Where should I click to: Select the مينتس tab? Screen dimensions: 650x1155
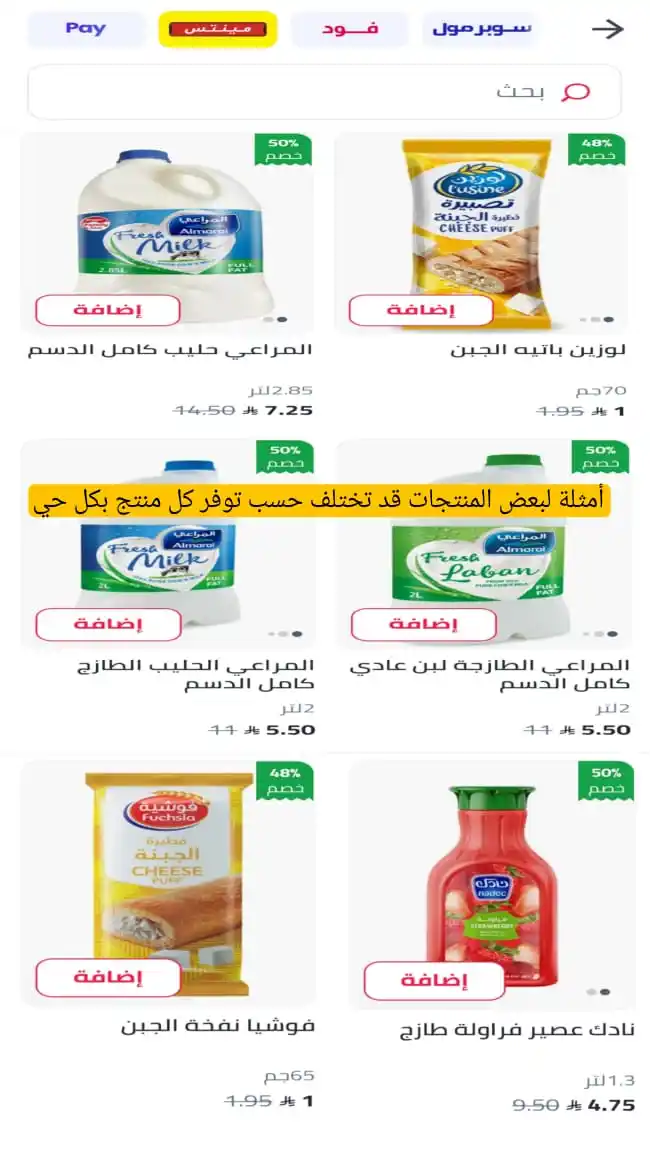pos(217,30)
